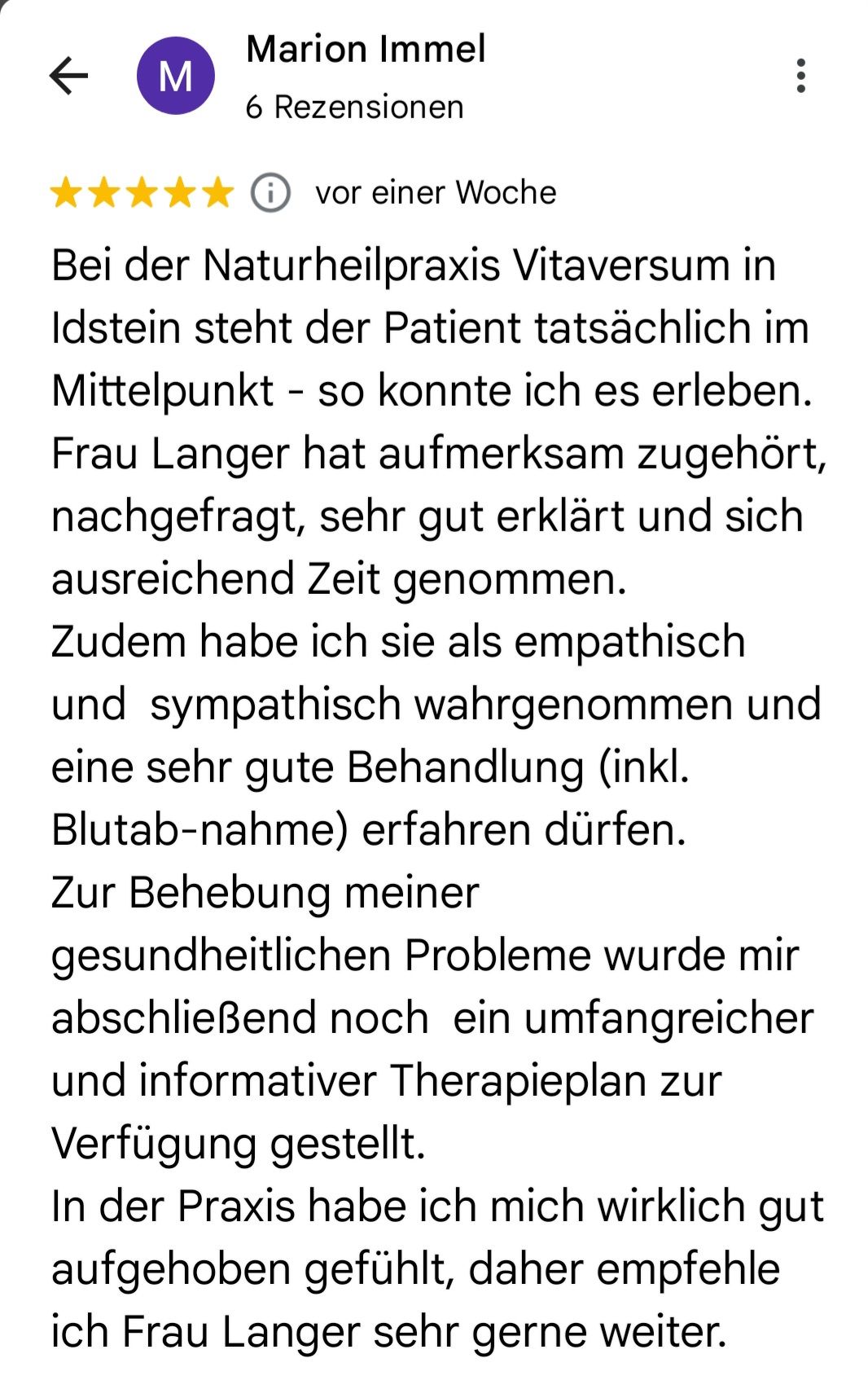Viewport: 868px width, 1389px height.
Task: Go back using the arrow icon
Action: coord(68,76)
